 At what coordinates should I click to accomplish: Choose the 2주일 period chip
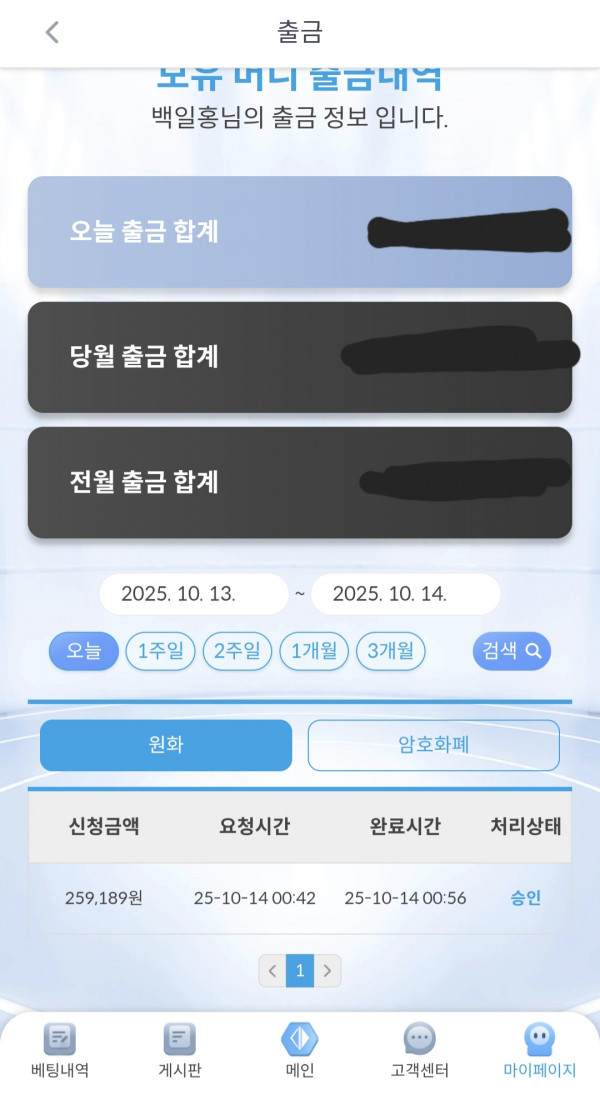tap(237, 651)
